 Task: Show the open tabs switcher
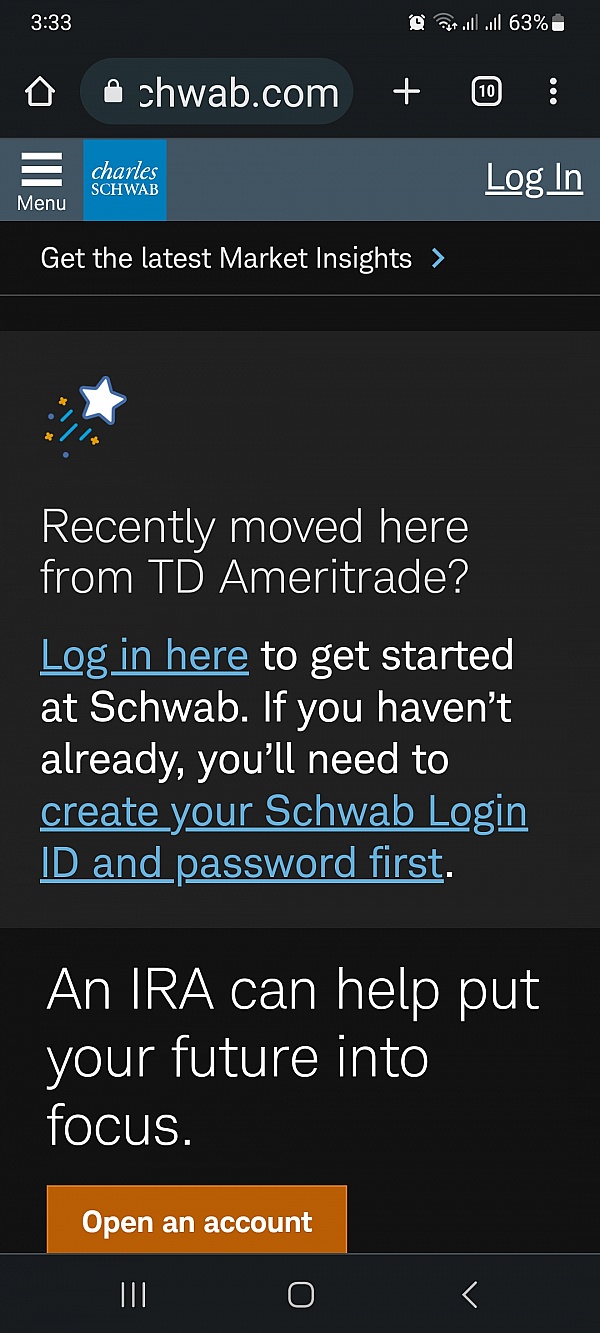[486, 93]
